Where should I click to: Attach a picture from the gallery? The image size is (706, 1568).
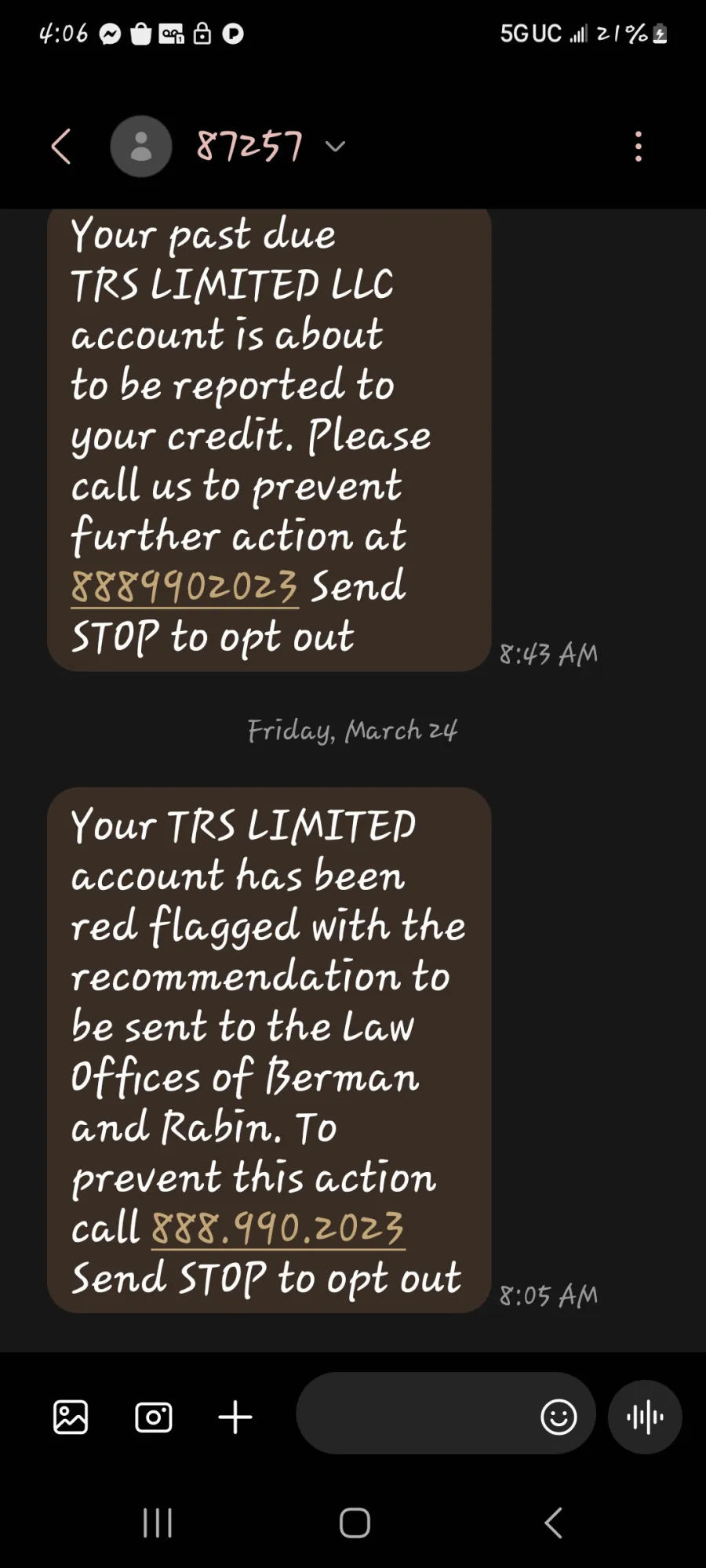coord(71,1417)
